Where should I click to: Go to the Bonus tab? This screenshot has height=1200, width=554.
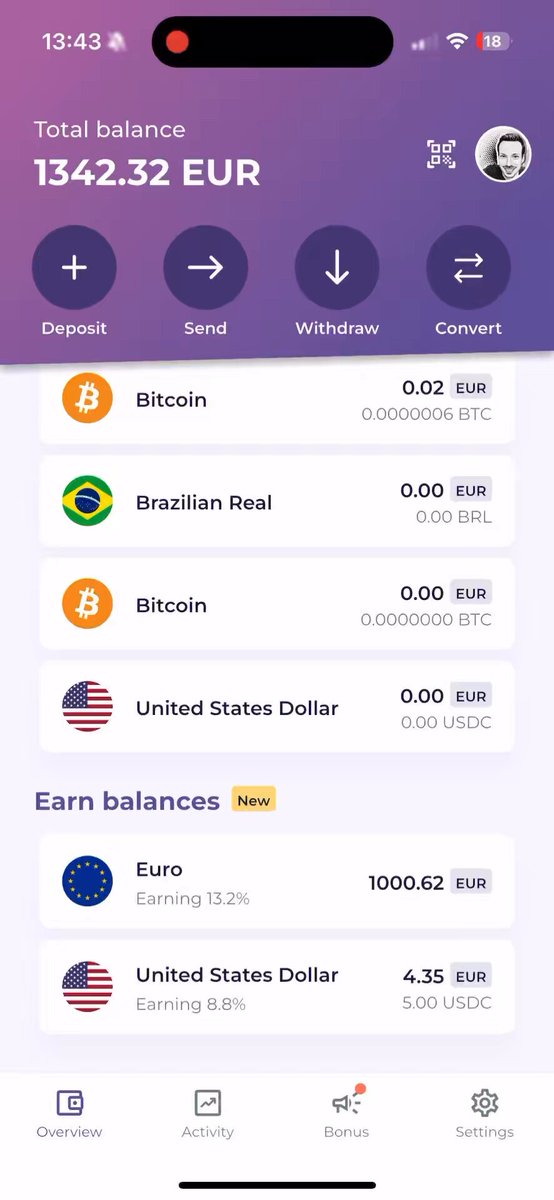346,1114
